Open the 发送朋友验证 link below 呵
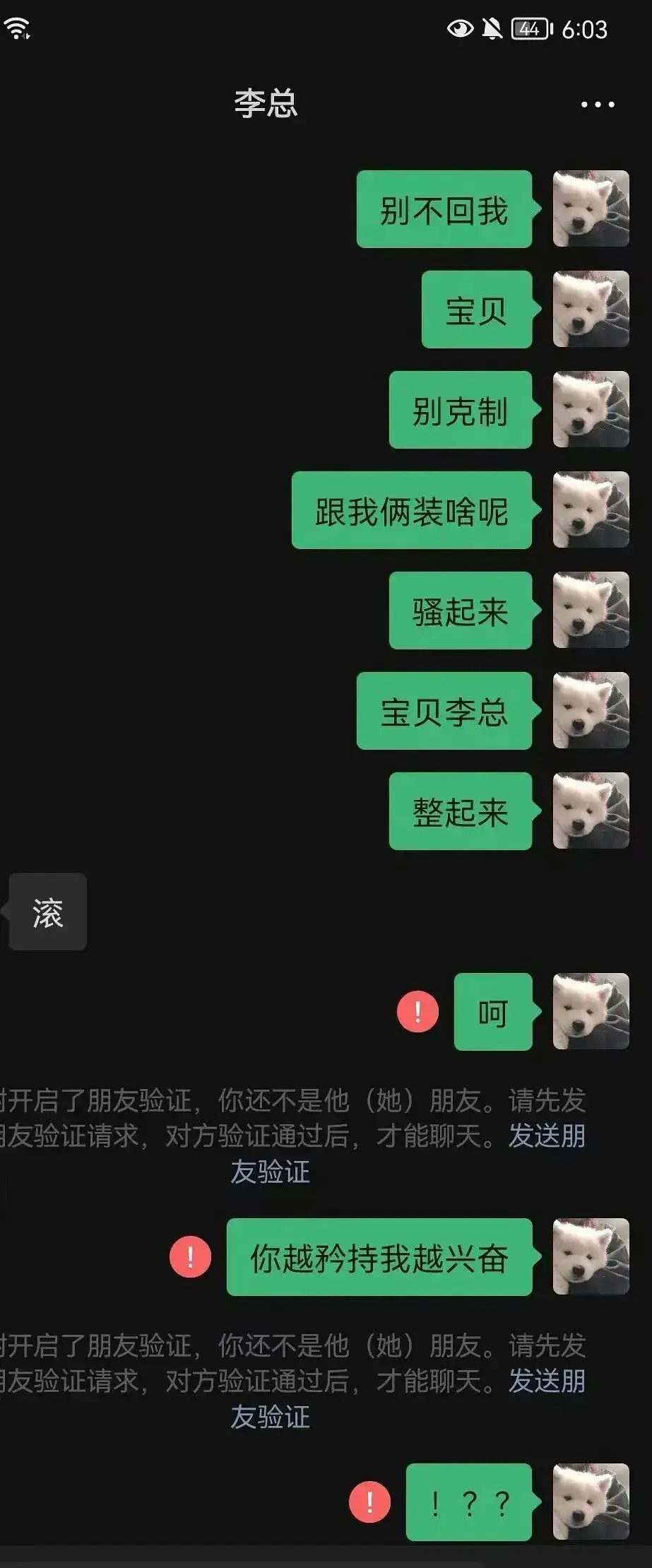The height and width of the screenshot is (1568, 652). pos(547,1136)
